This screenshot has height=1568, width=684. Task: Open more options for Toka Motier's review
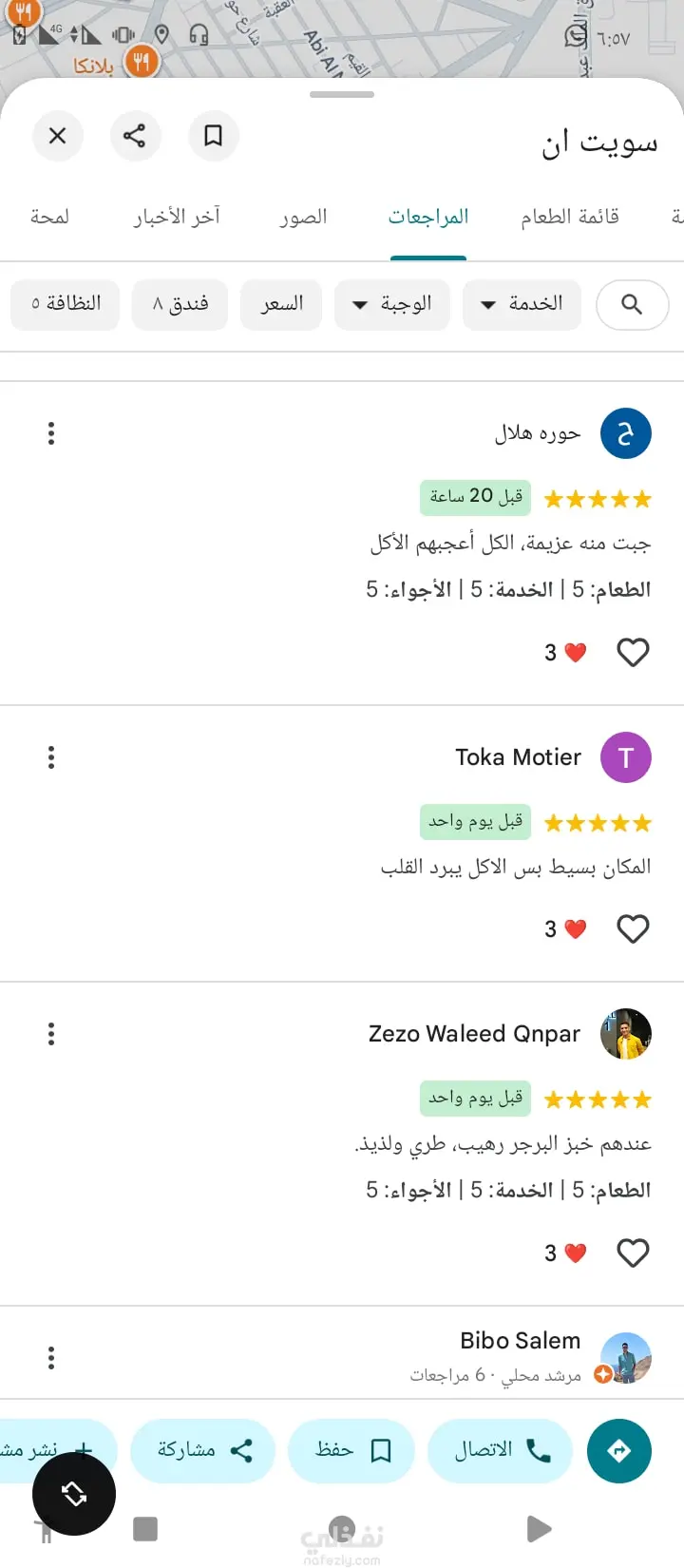[51, 757]
